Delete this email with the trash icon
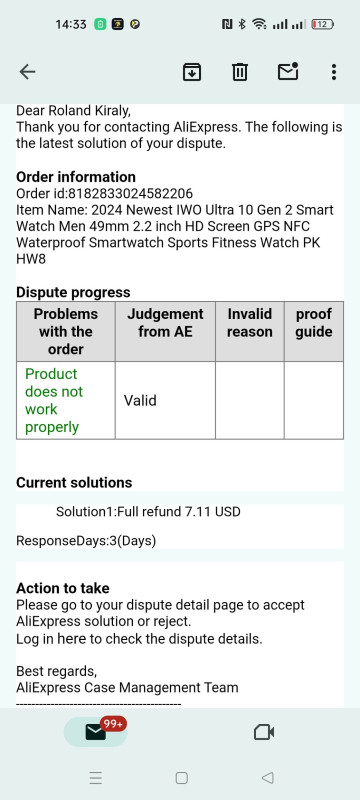The width and height of the screenshot is (360, 800). coord(240,72)
